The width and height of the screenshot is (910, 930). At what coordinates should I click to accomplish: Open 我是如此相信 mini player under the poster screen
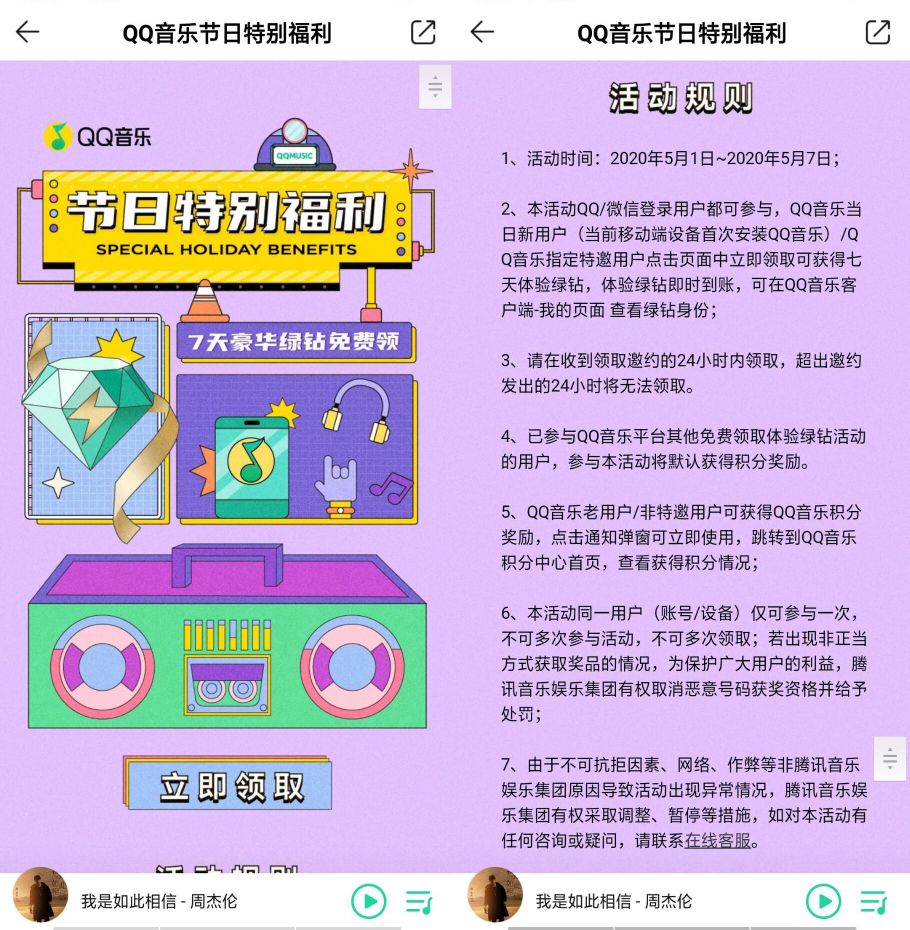tap(159, 901)
